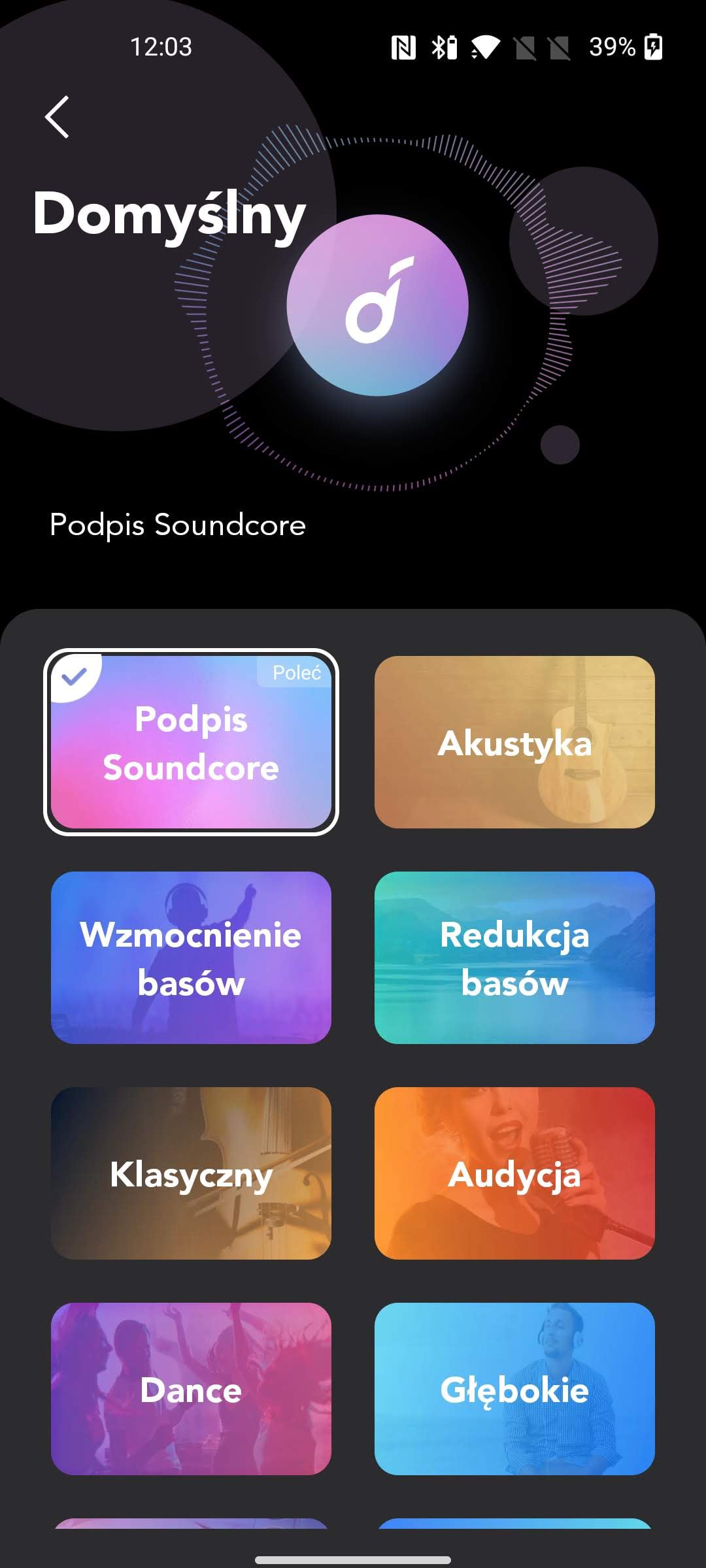Pick the Klasyczny sound preset
Image resolution: width=706 pixels, height=1568 pixels.
pyautogui.click(x=191, y=1173)
